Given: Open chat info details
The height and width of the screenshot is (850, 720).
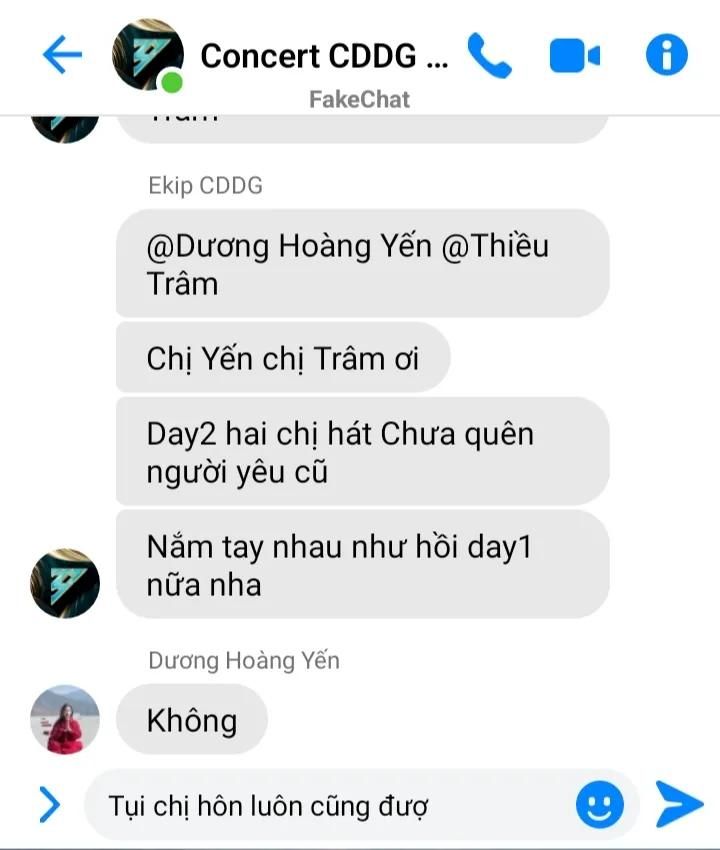Looking at the screenshot, I should (667, 55).
